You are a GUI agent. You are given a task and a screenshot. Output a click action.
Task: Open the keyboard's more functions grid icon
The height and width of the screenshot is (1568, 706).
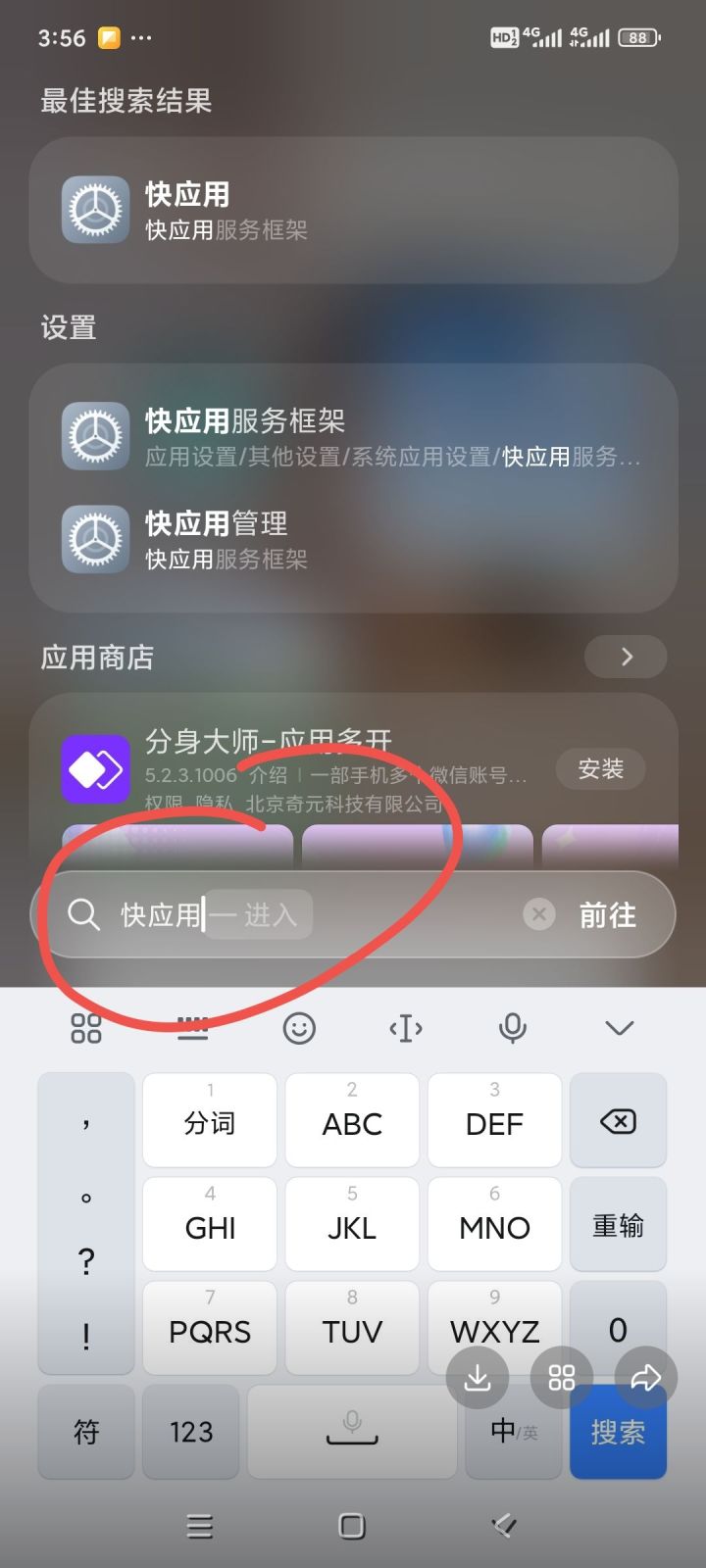(85, 1028)
